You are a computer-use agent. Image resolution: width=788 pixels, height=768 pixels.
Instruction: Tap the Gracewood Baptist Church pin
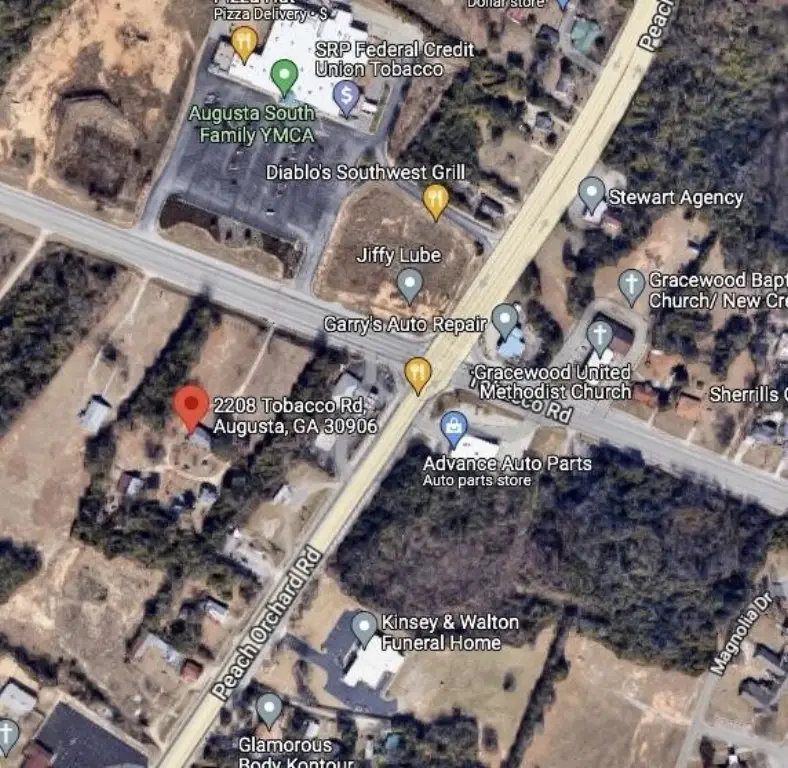click(x=630, y=285)
